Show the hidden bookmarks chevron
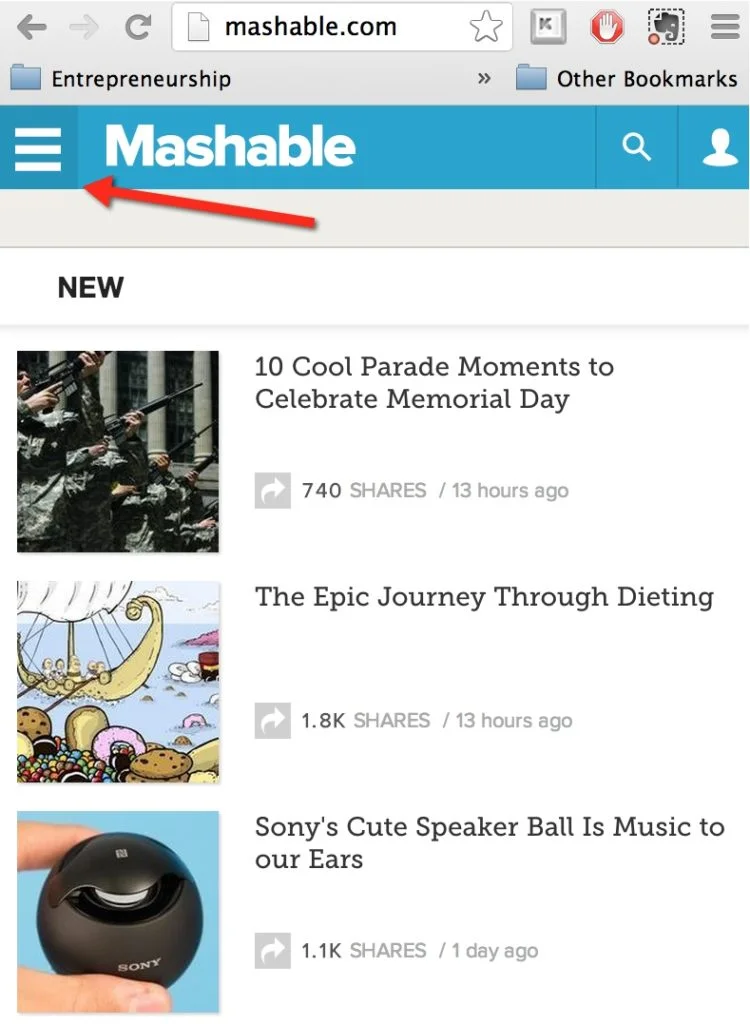The width and height of the screenshot is (750, 1024). 485,79
